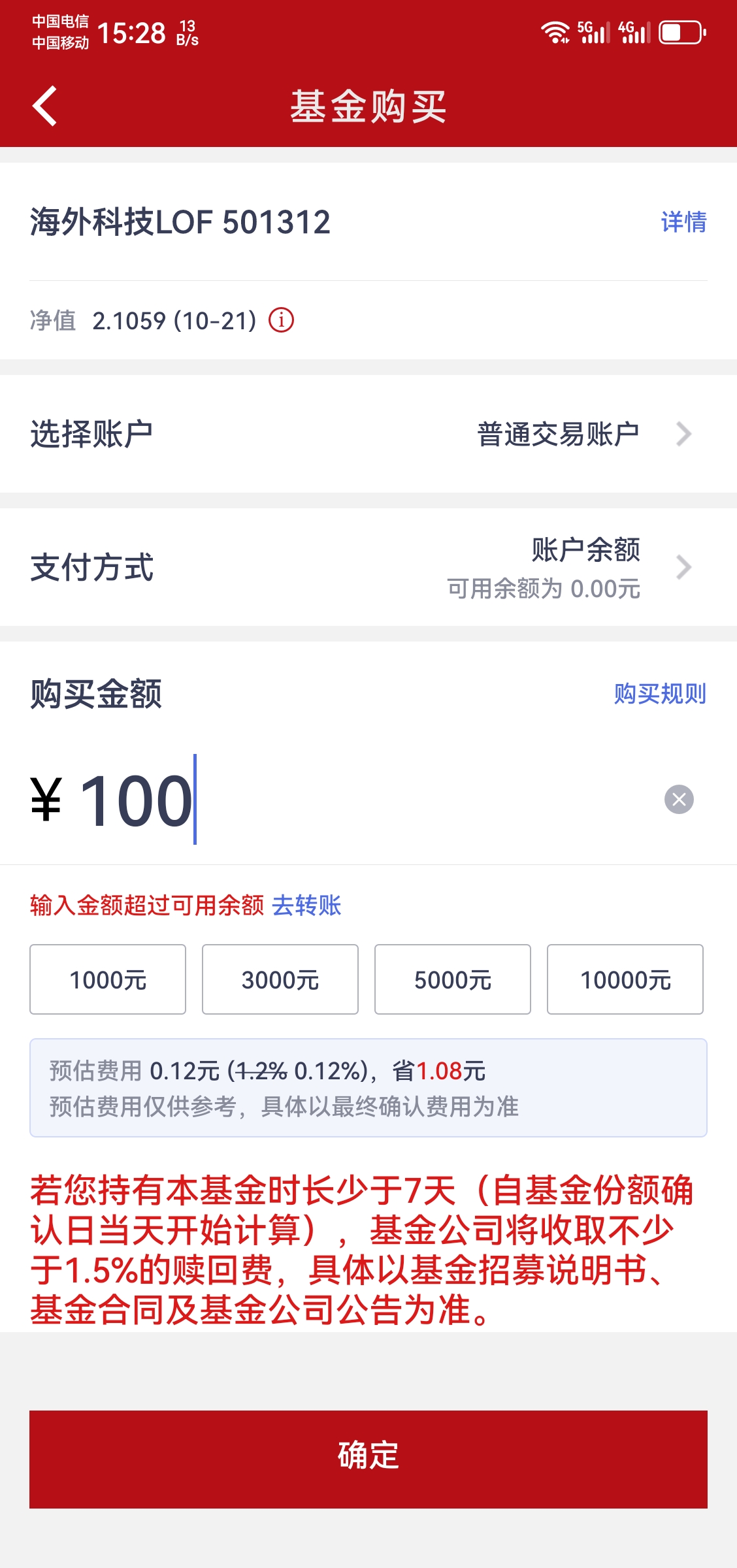737x1568 pixels.
Task: Select the 1000元 quick amount
Action: 108,979
